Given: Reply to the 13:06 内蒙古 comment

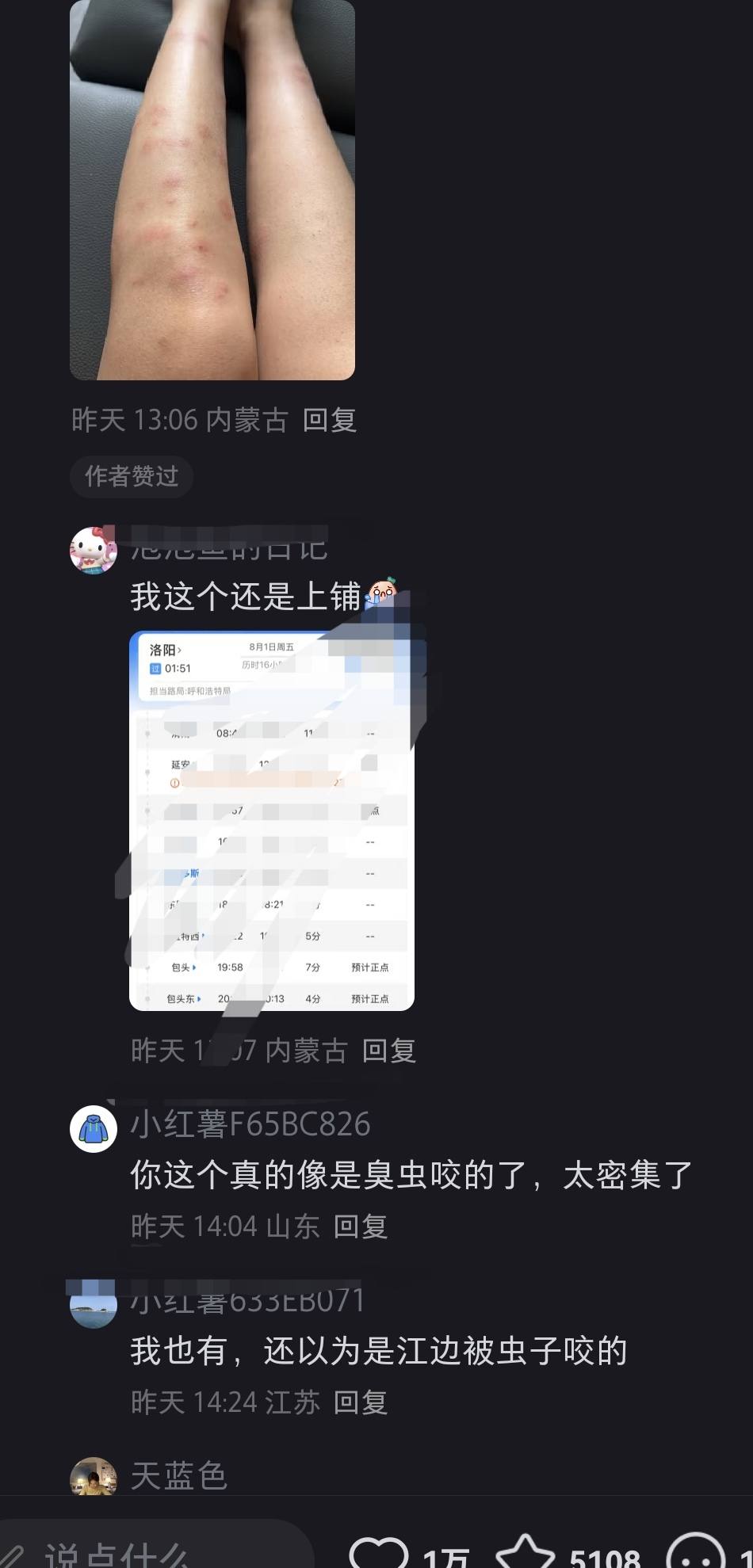Looking at the screenshot, I should coord(330,420).
